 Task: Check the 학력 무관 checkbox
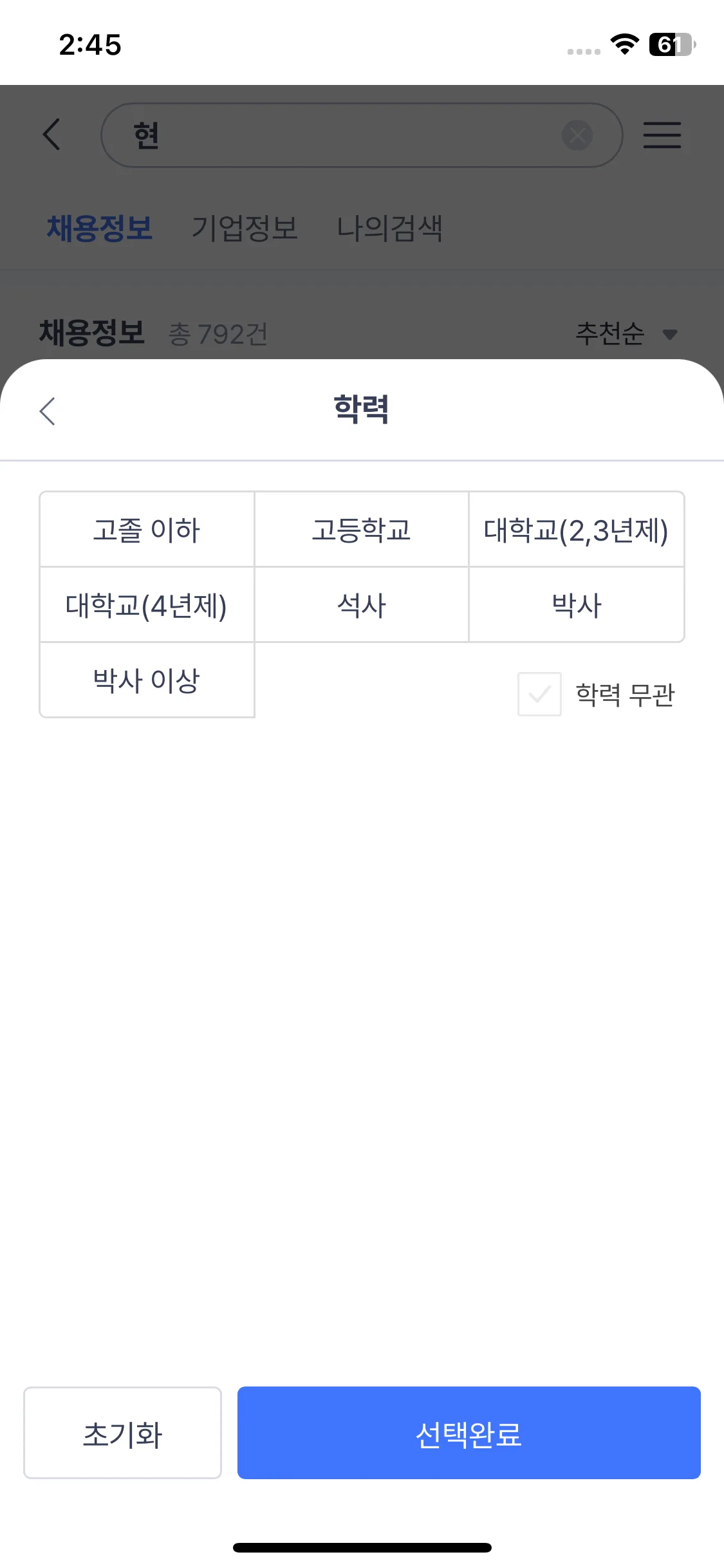point(539,694)
